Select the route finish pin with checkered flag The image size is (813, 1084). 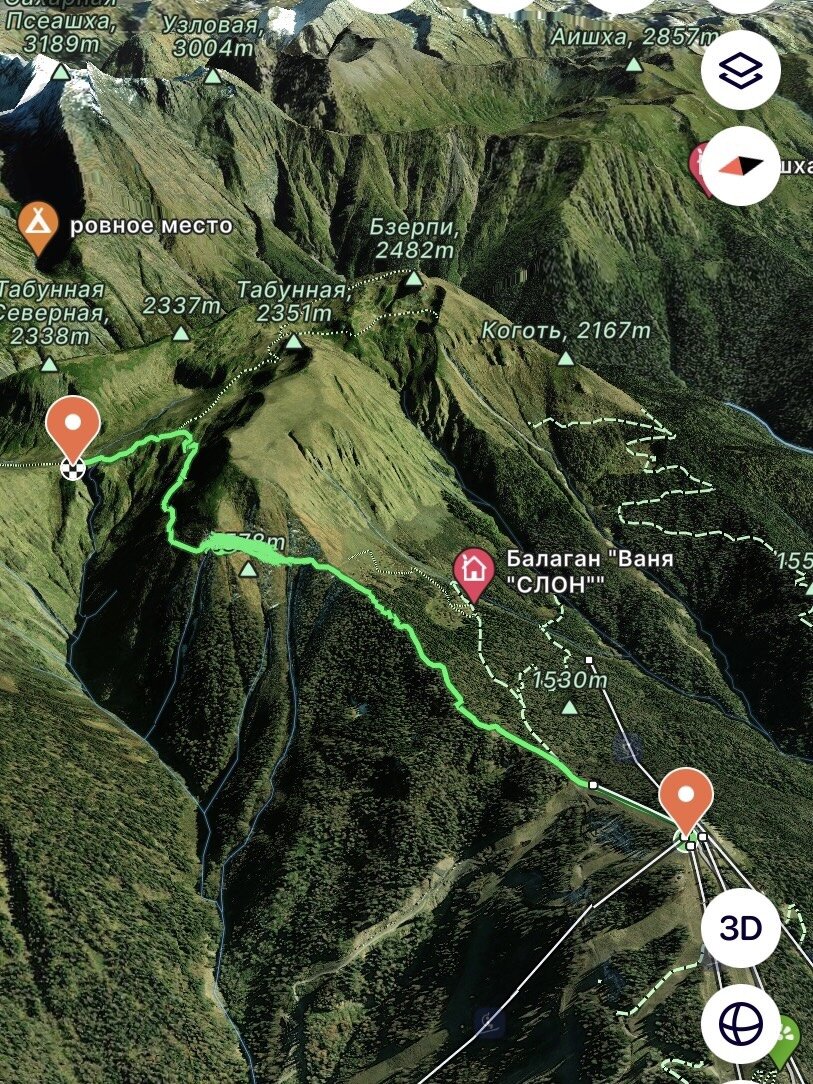pyautogui.click(x=73, y=430)
